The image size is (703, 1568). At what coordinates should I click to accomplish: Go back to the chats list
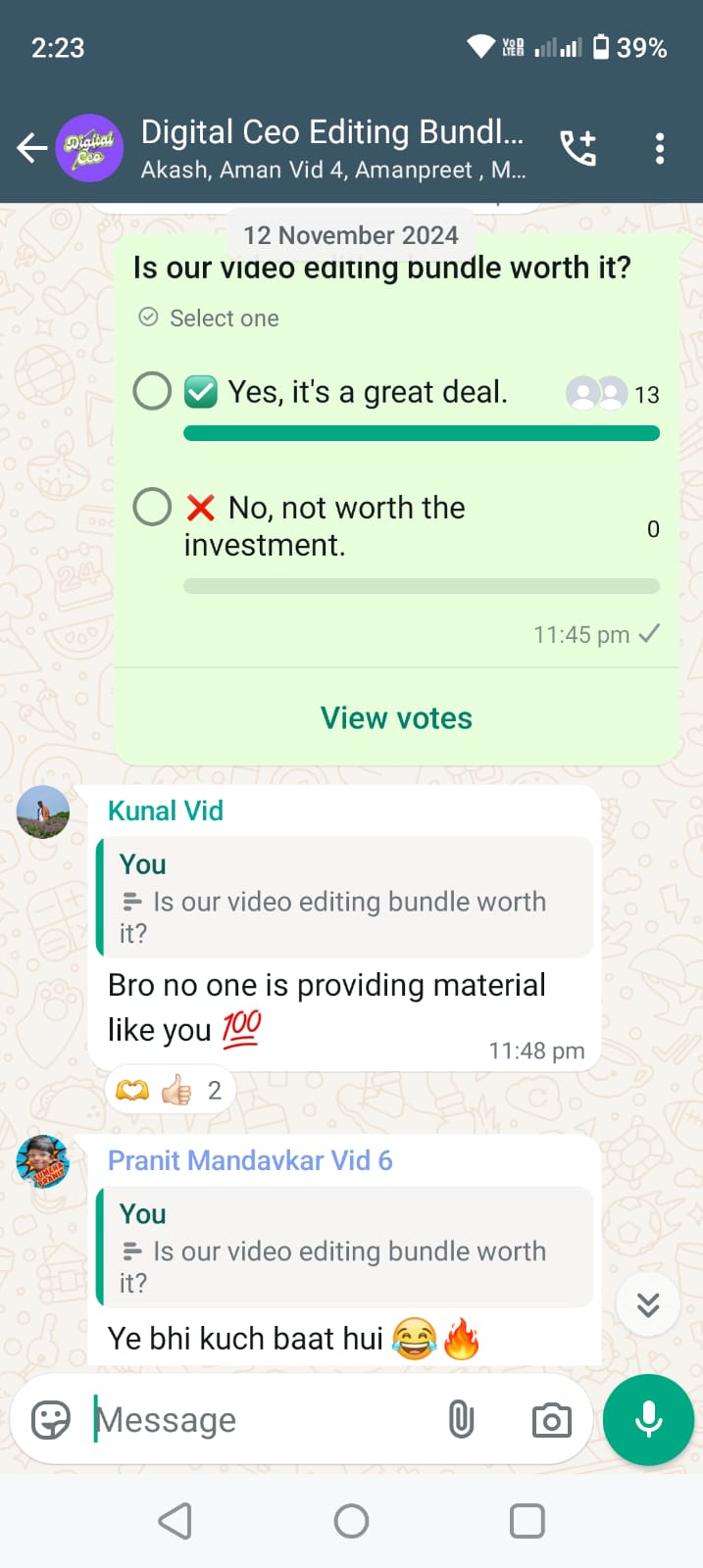(32, 148)
